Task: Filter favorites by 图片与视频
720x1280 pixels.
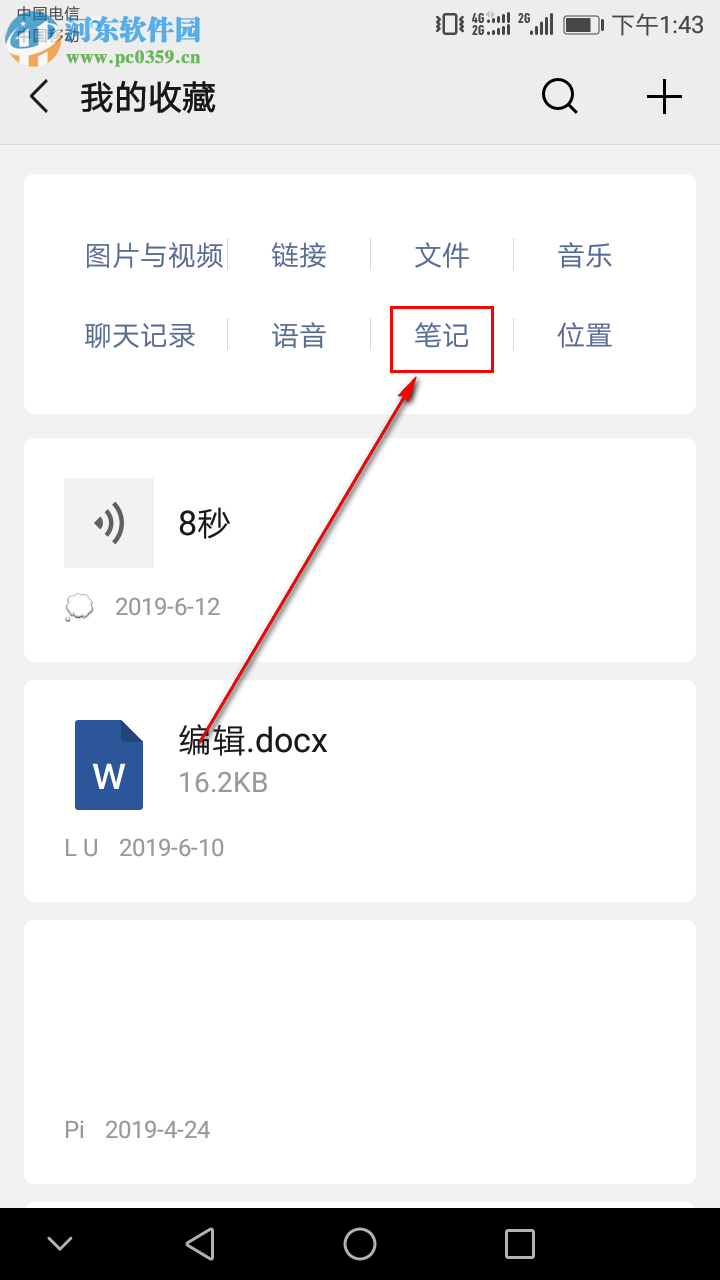Action: point(155,256)
